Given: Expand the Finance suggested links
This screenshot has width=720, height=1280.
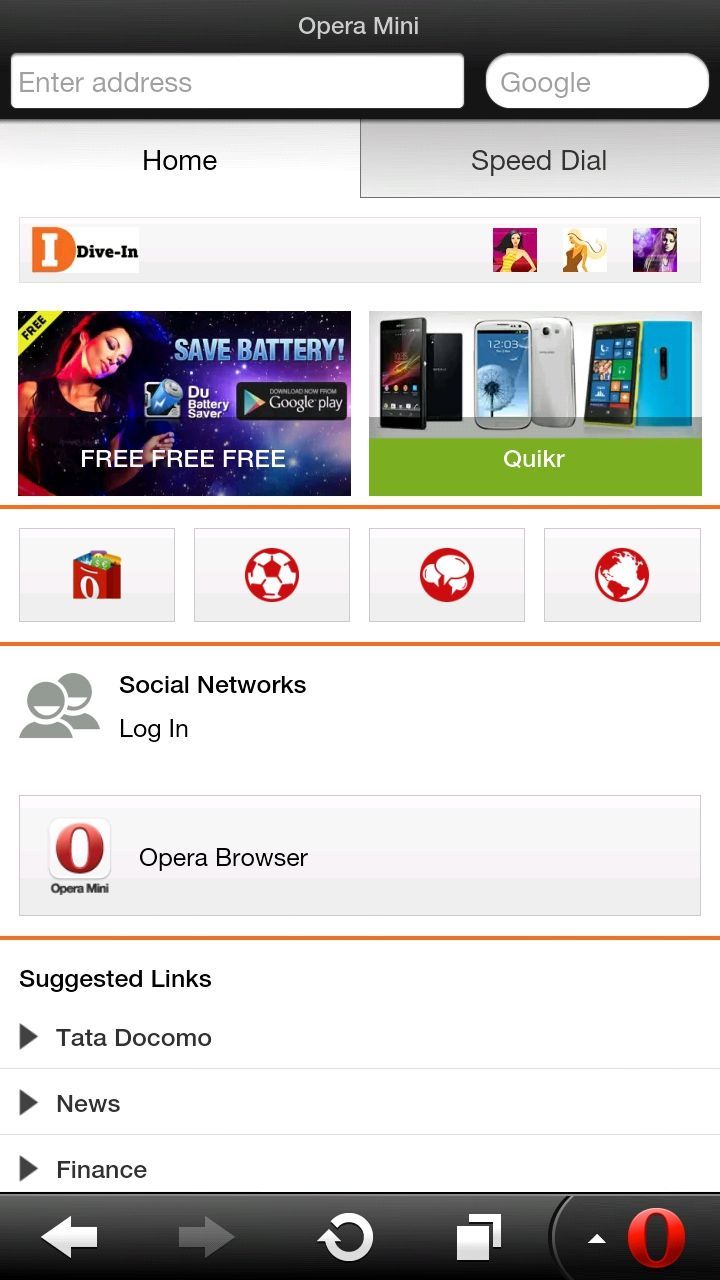Looking at the screenshot, I should pyautogui.click(x=360, y=1167).
